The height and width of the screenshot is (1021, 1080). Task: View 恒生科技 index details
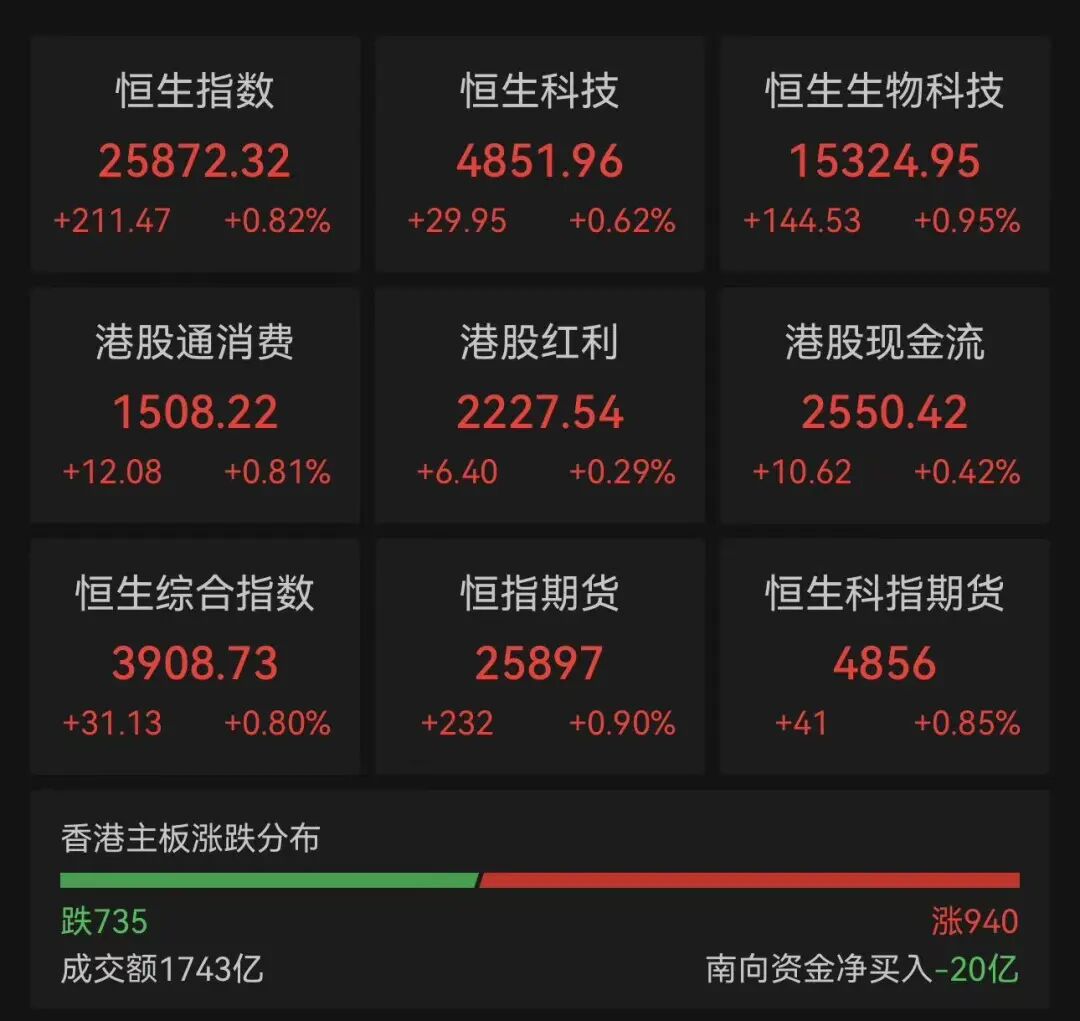pos(540,155)
